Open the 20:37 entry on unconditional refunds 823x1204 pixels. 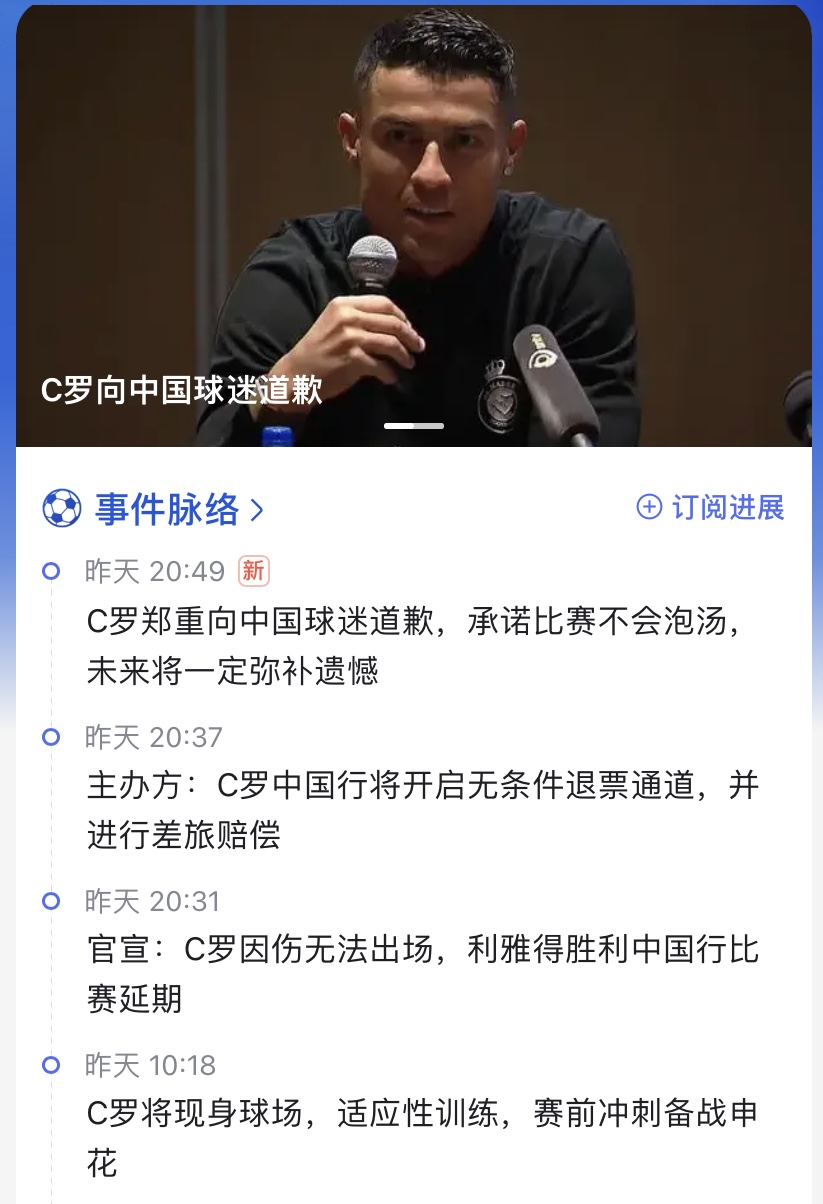pyautogui.click(x=422, y=809)
